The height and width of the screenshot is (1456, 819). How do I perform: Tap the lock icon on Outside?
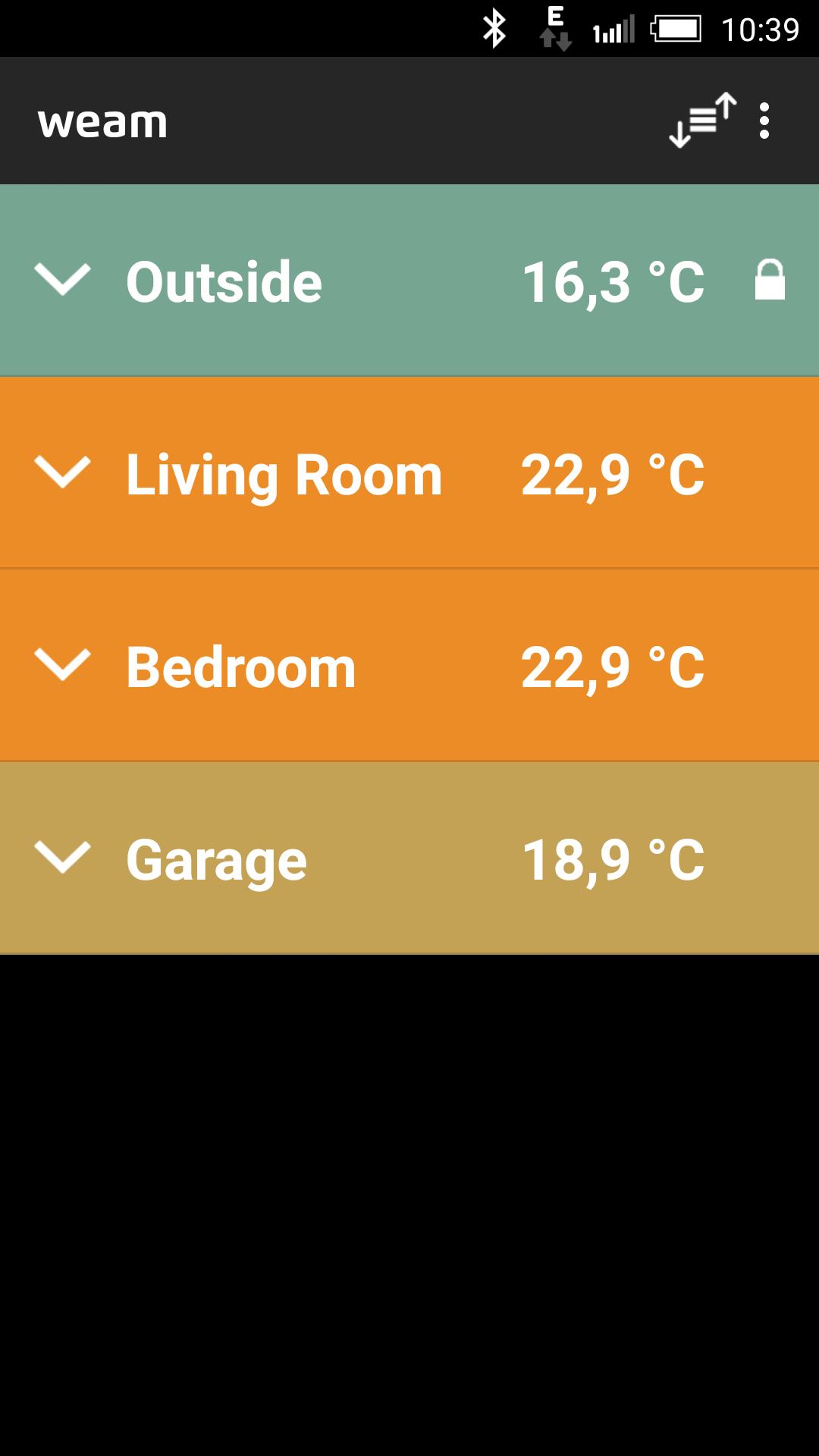pos(770,280)
